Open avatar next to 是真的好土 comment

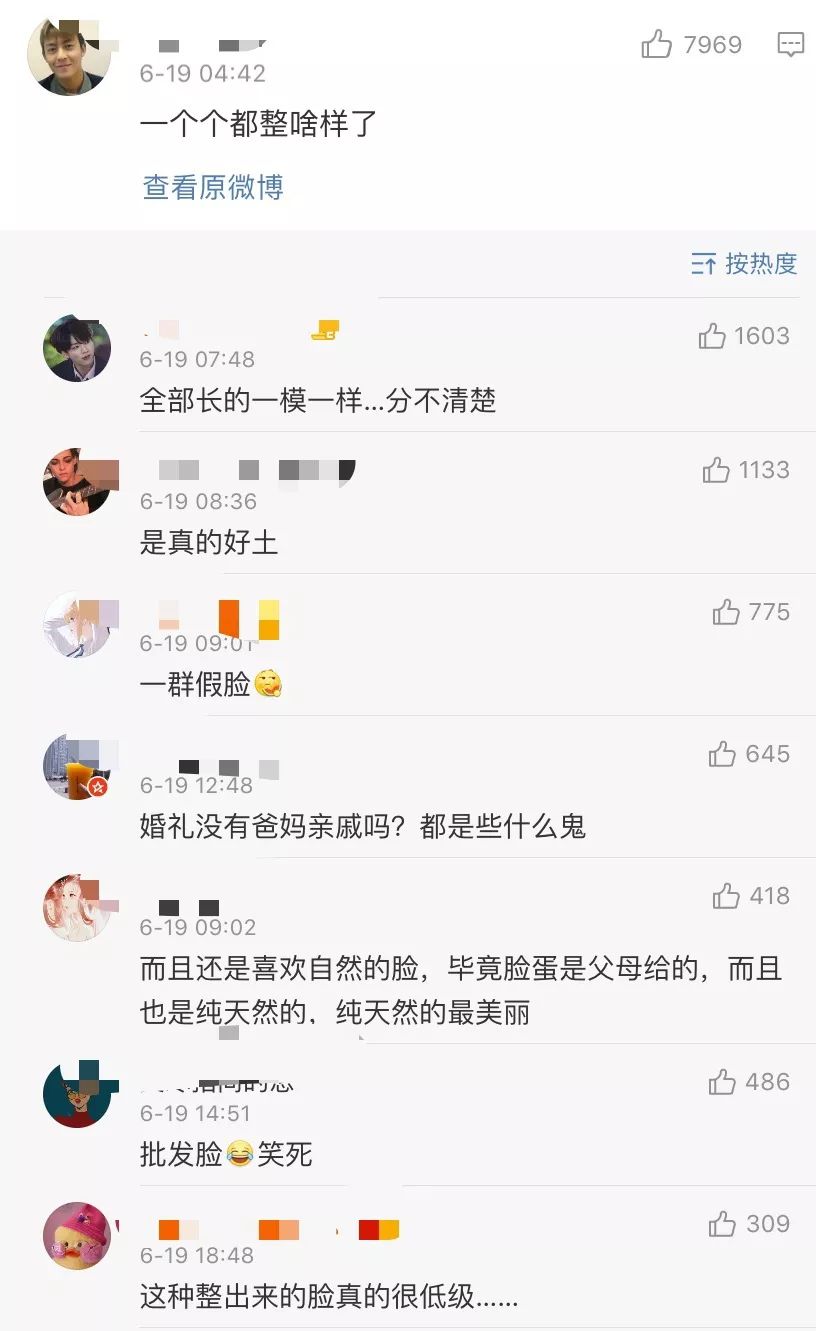click(x=77, y=482)
